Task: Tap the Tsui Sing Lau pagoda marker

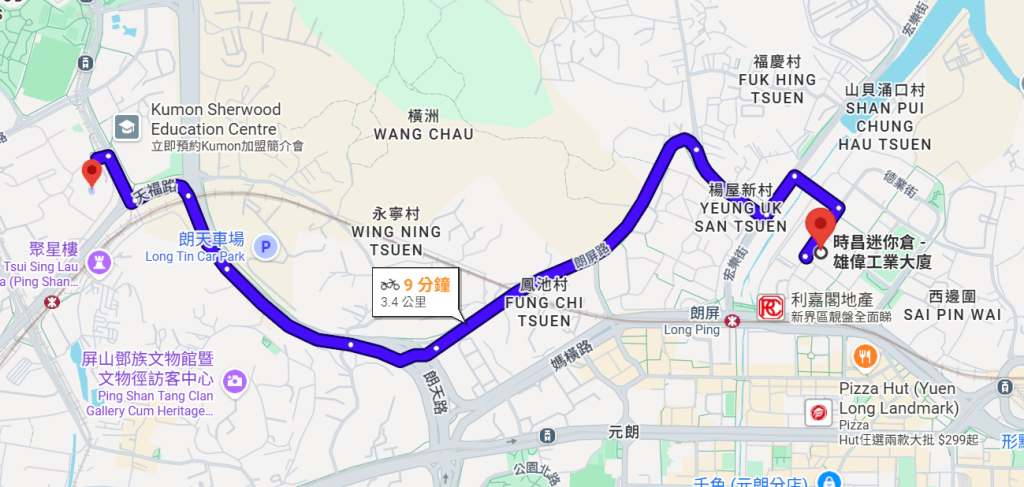Action: [x=101, y=262]
